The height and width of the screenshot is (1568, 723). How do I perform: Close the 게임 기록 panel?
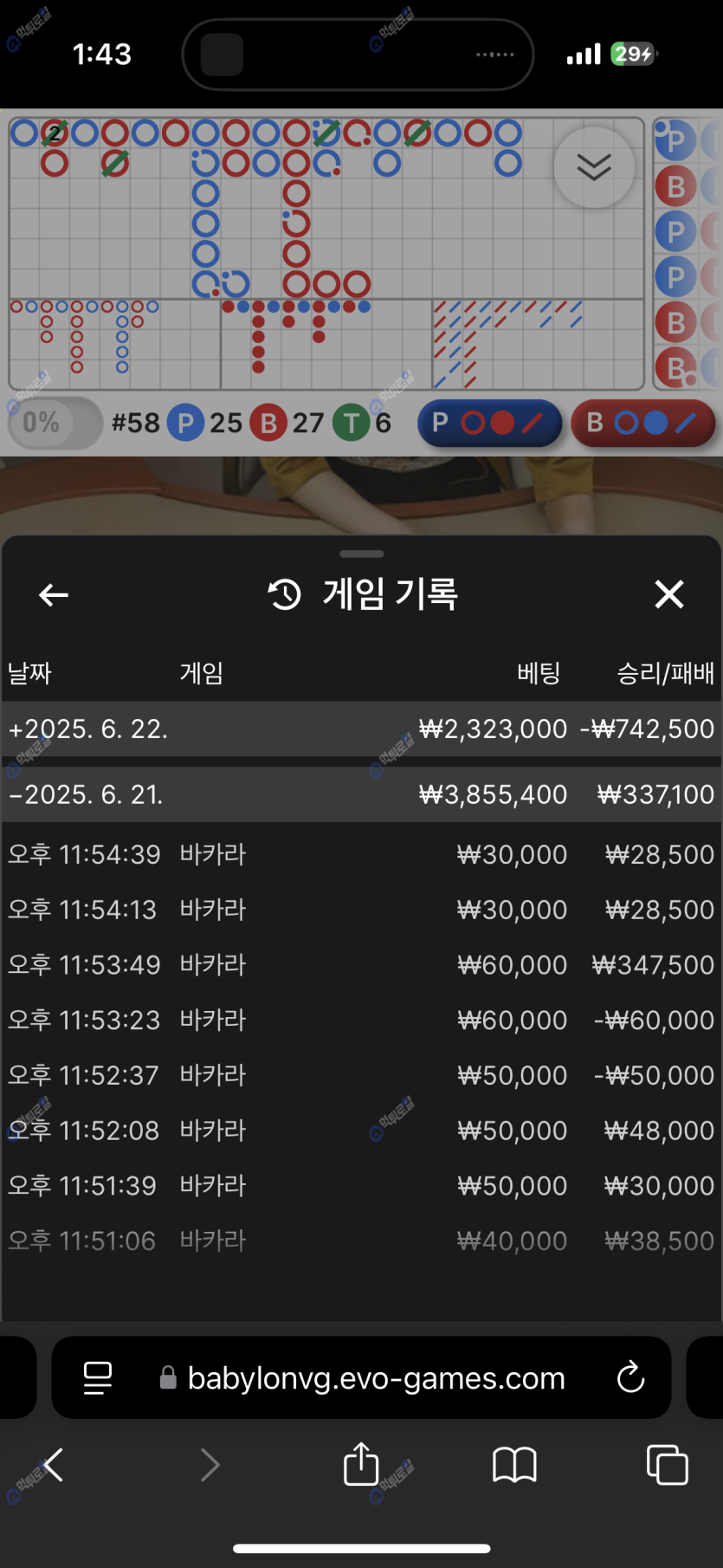[669, 595]
